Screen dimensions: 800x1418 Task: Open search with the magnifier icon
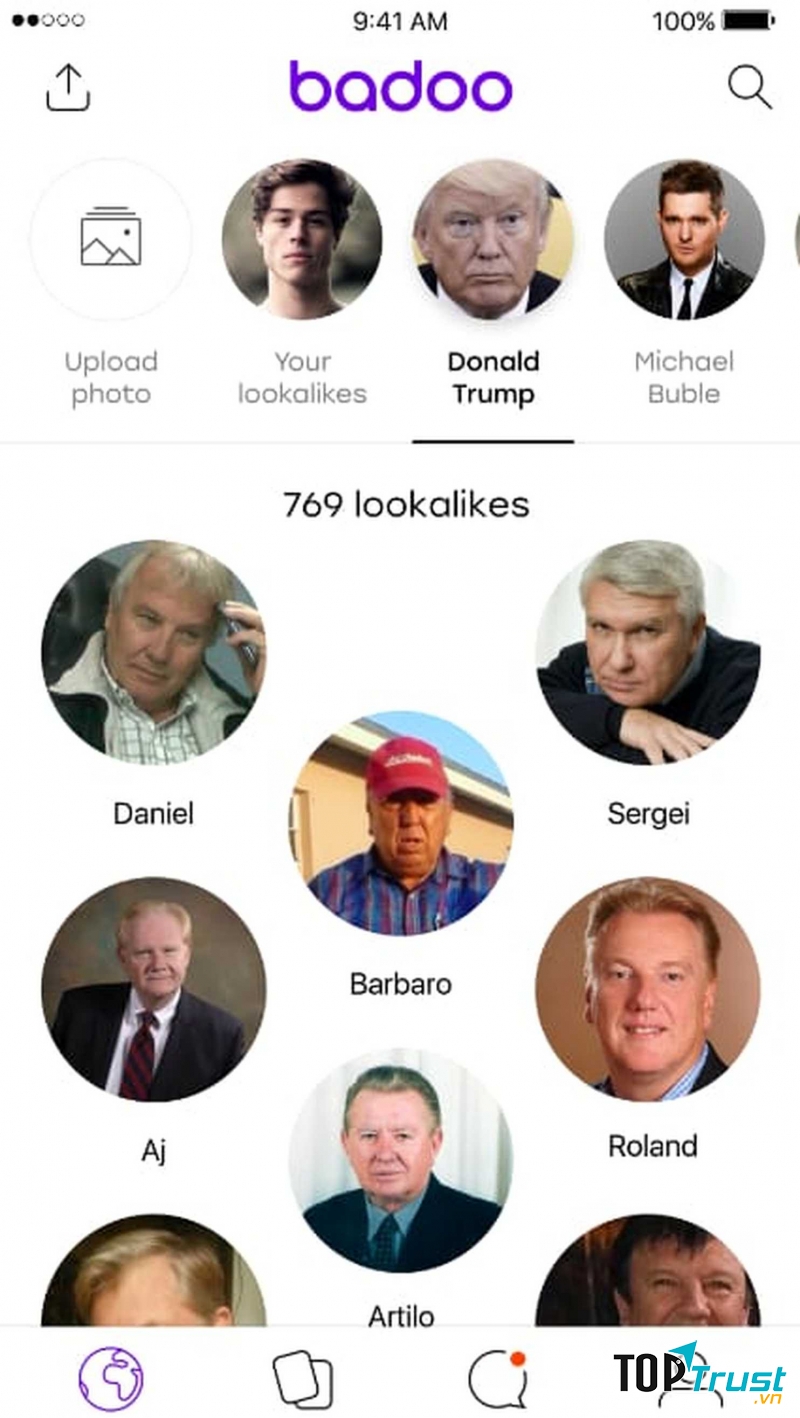(x=749, y=88)
